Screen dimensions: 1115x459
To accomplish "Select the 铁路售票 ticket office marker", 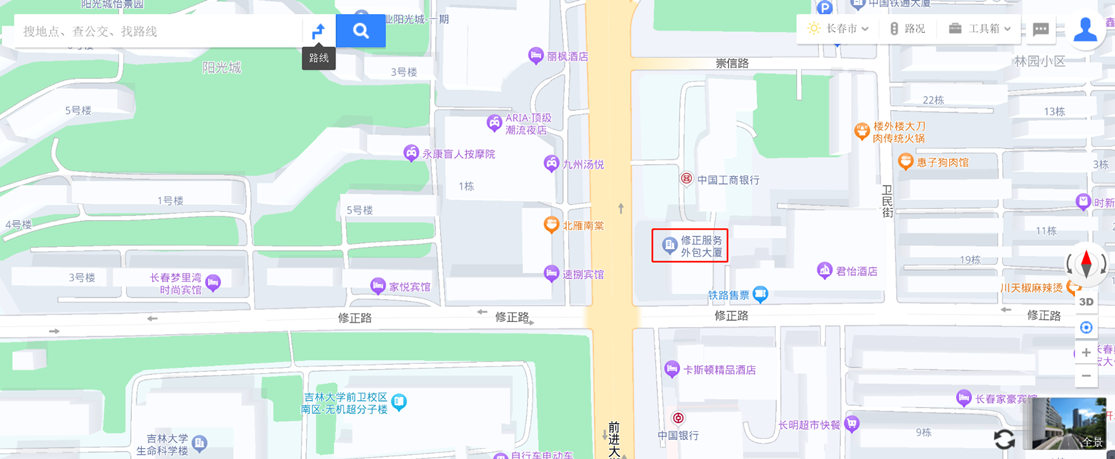I will 760,294.
